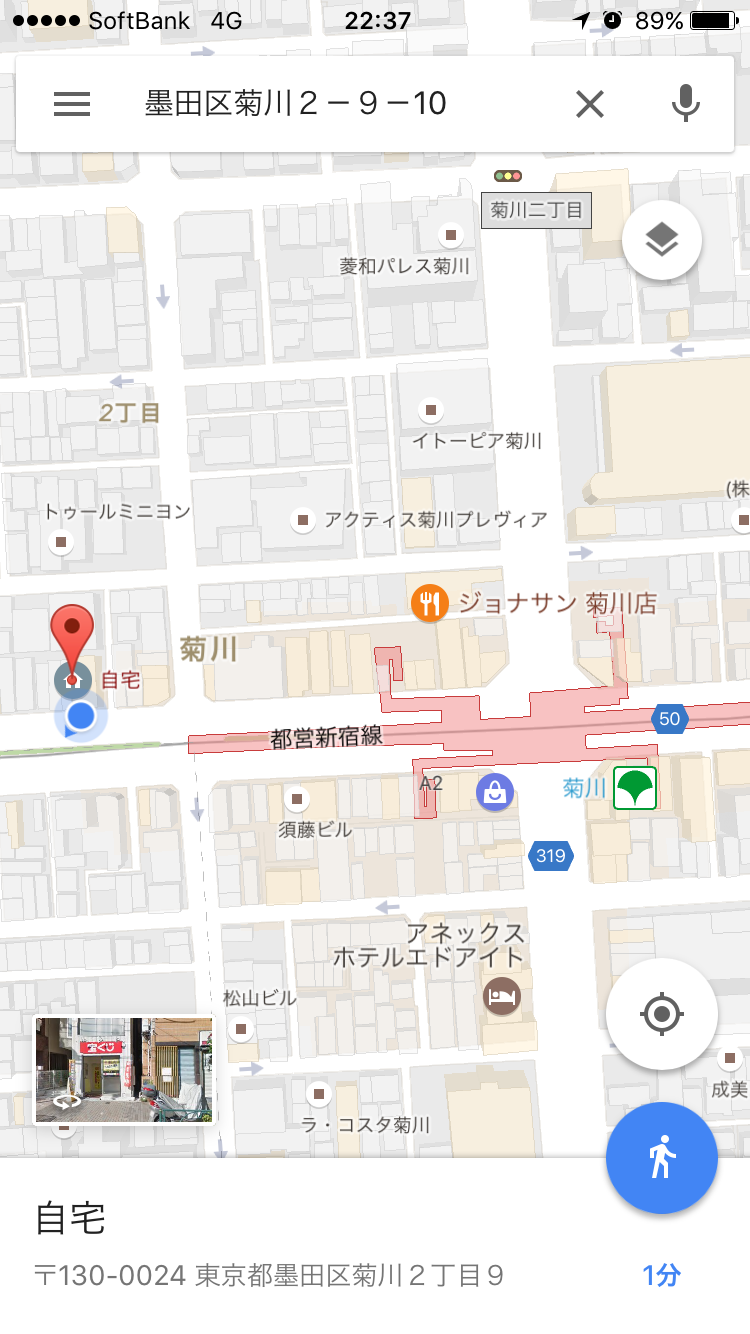Clear the search query
This screenshot has width=750, height=1334.
coord(590,104)
